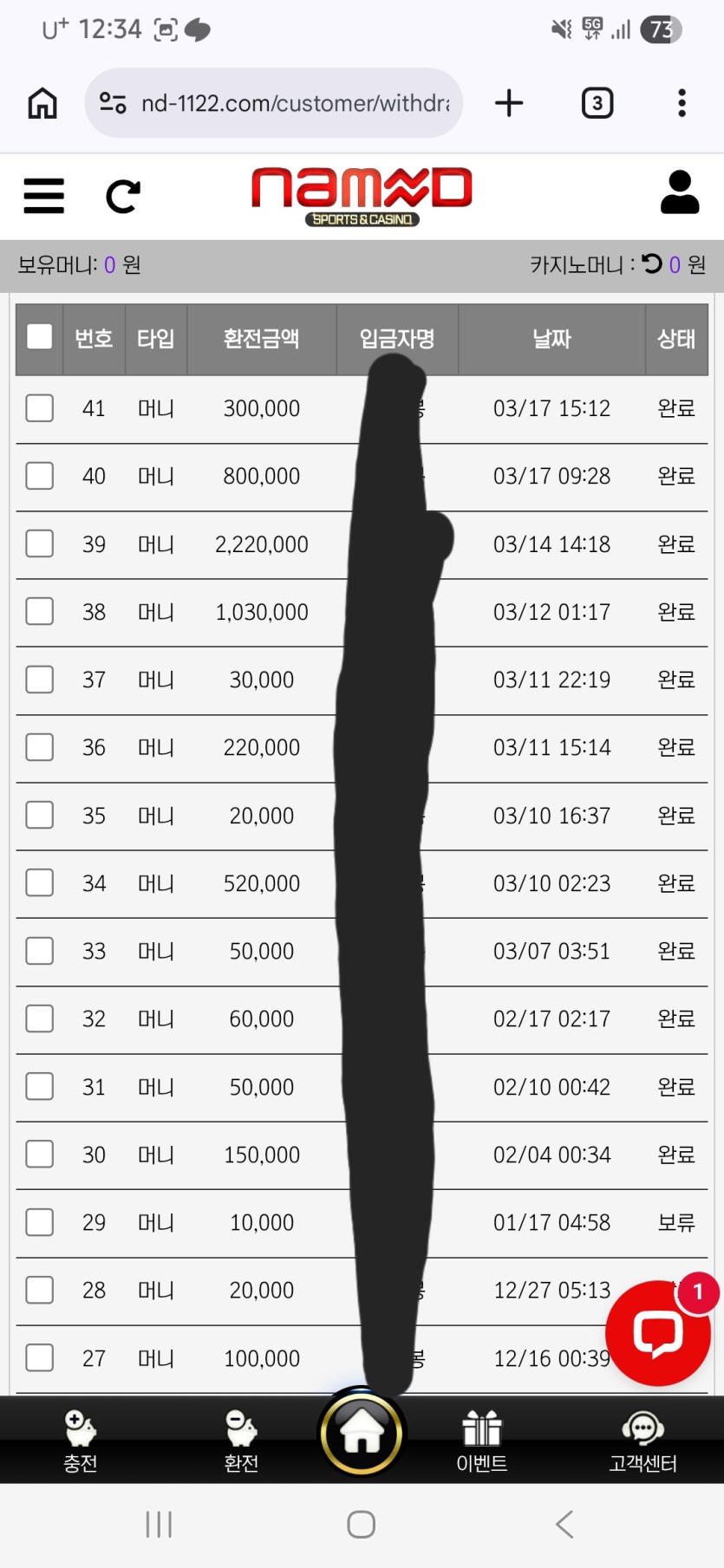Tap the page refresh arrow icon
The width and height of the screenshot is (724, 1568).
click(122, 196)
